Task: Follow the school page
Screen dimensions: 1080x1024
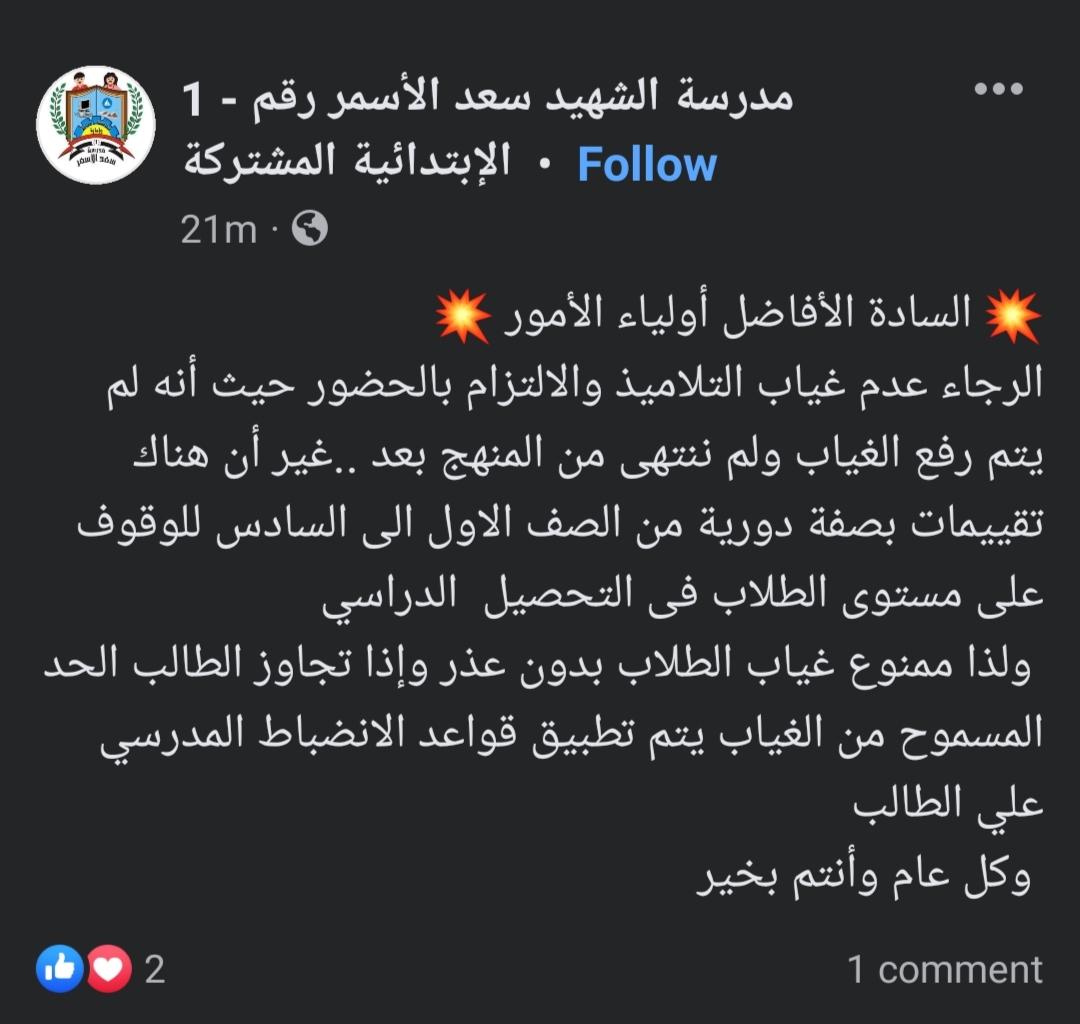Action: 647,165
